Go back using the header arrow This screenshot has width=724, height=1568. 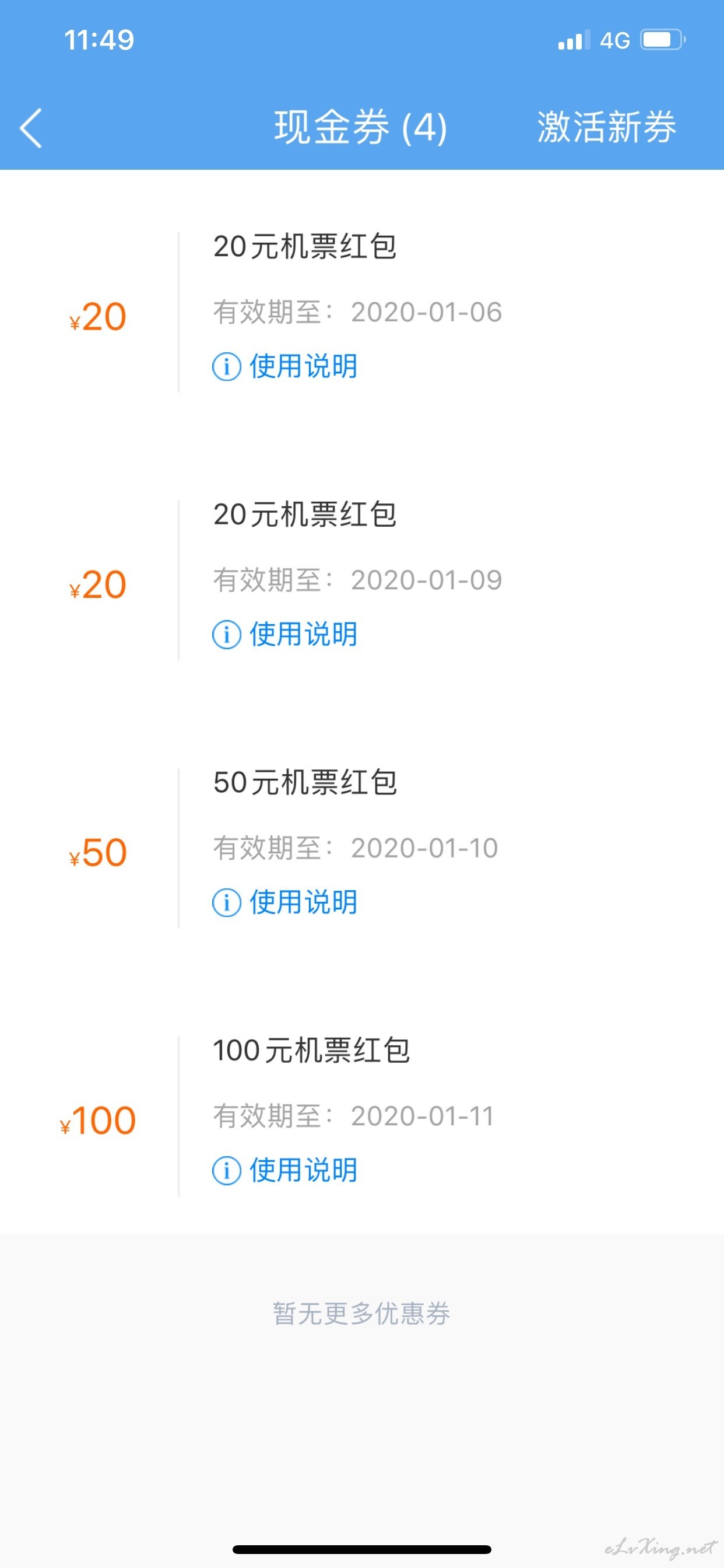(x=30, y=128)
